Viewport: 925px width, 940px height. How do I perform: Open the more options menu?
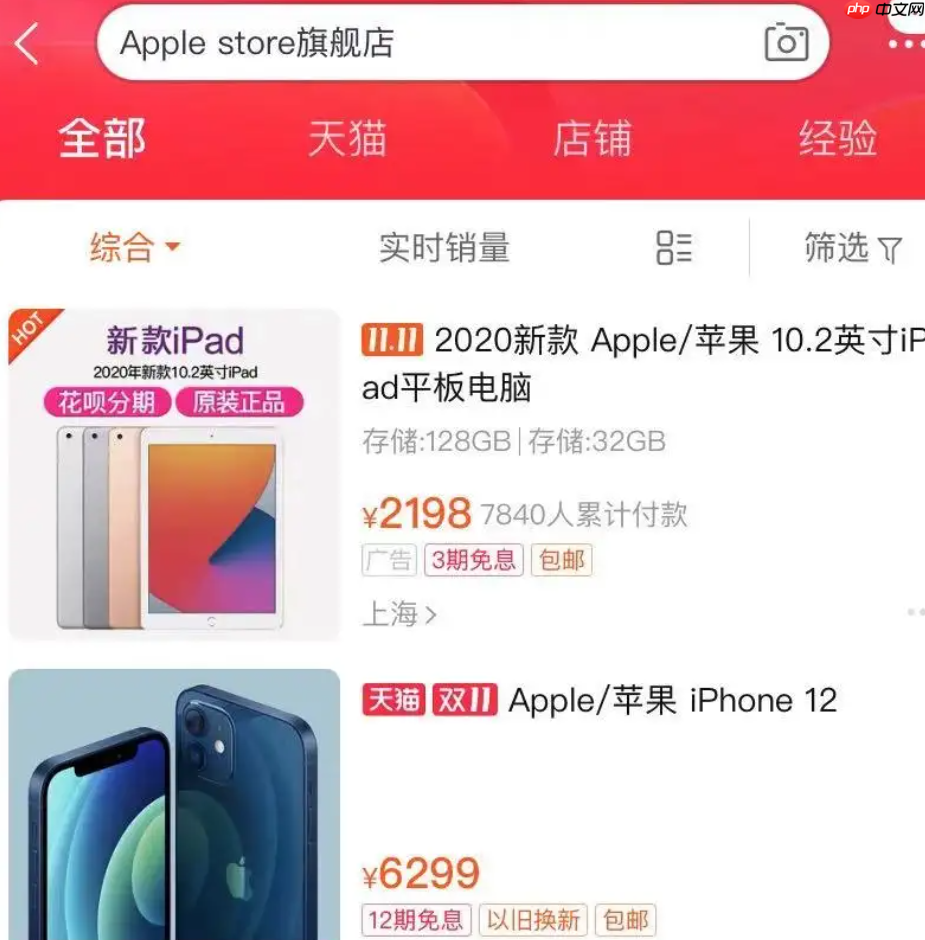click(x=906, y=43)
